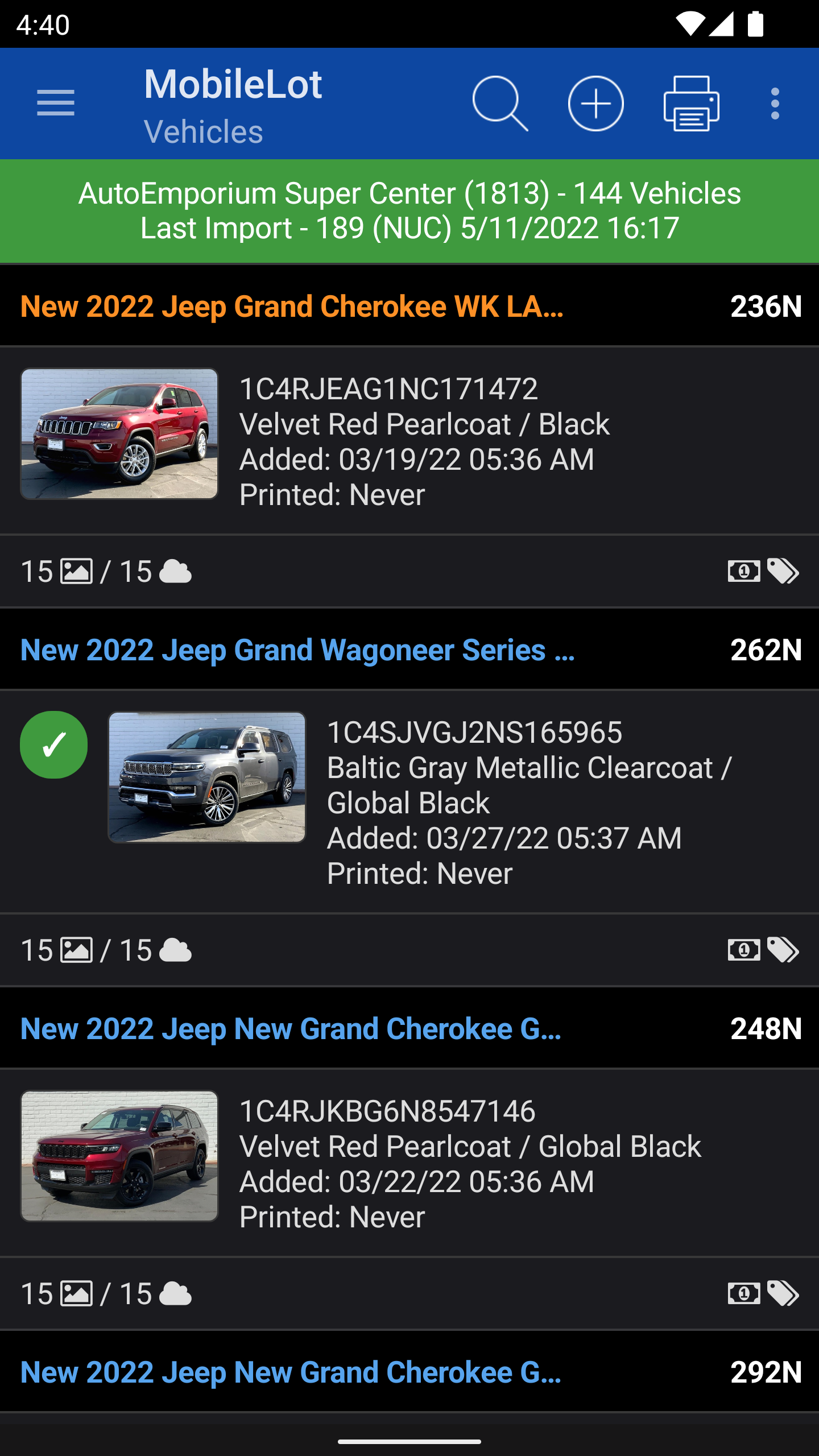Add a new vehicle
The height and width of the screenshot is (1456, 819).
click(x=595, y=103)
